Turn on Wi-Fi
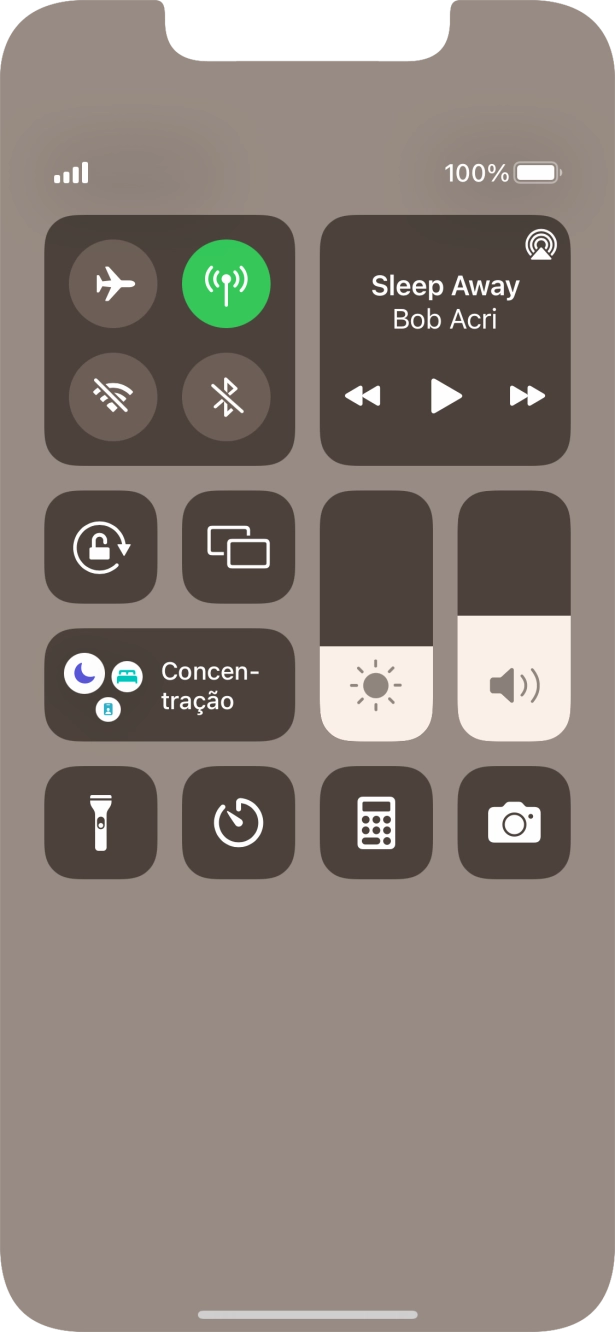This screenshot has height=1332, width=615. coord(113,398)
